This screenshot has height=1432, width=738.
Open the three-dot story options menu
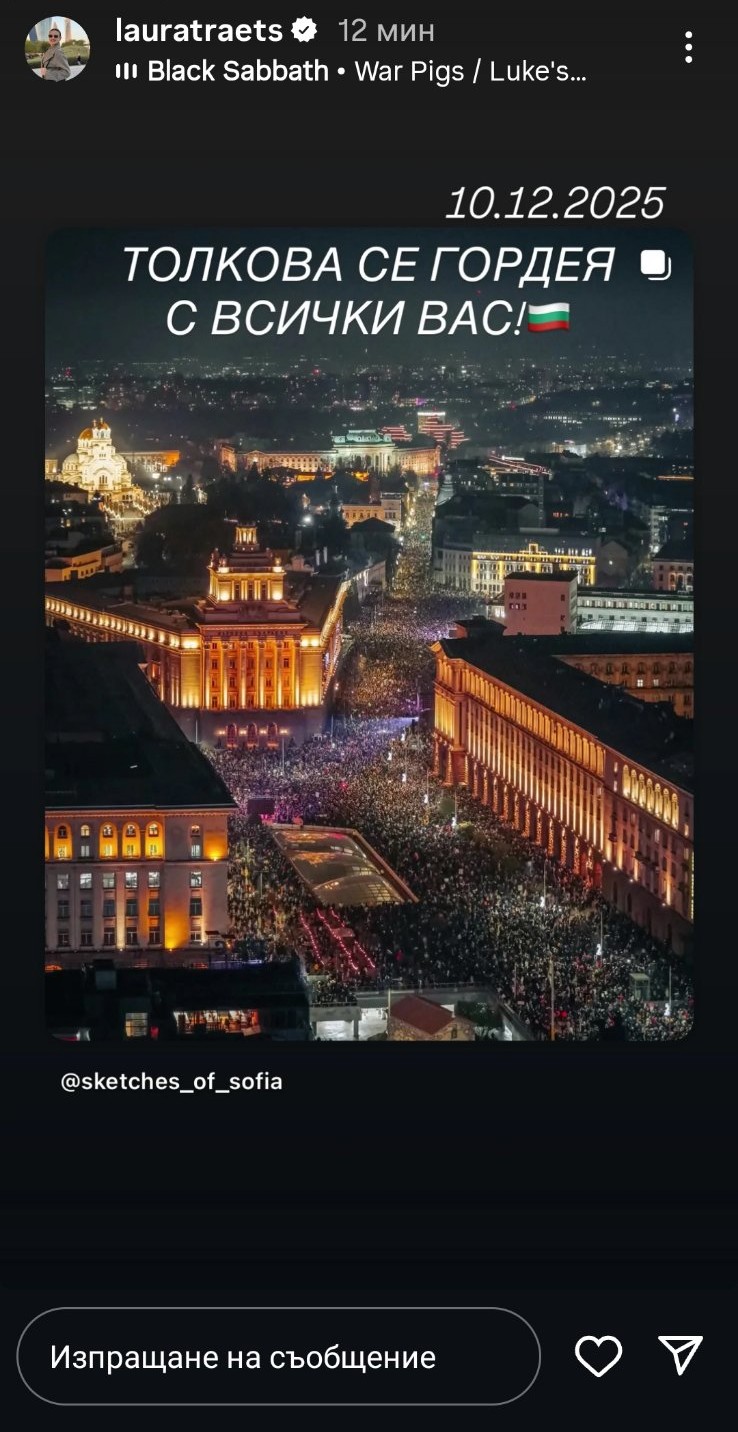pyautogui.click(x=688, y=47)
